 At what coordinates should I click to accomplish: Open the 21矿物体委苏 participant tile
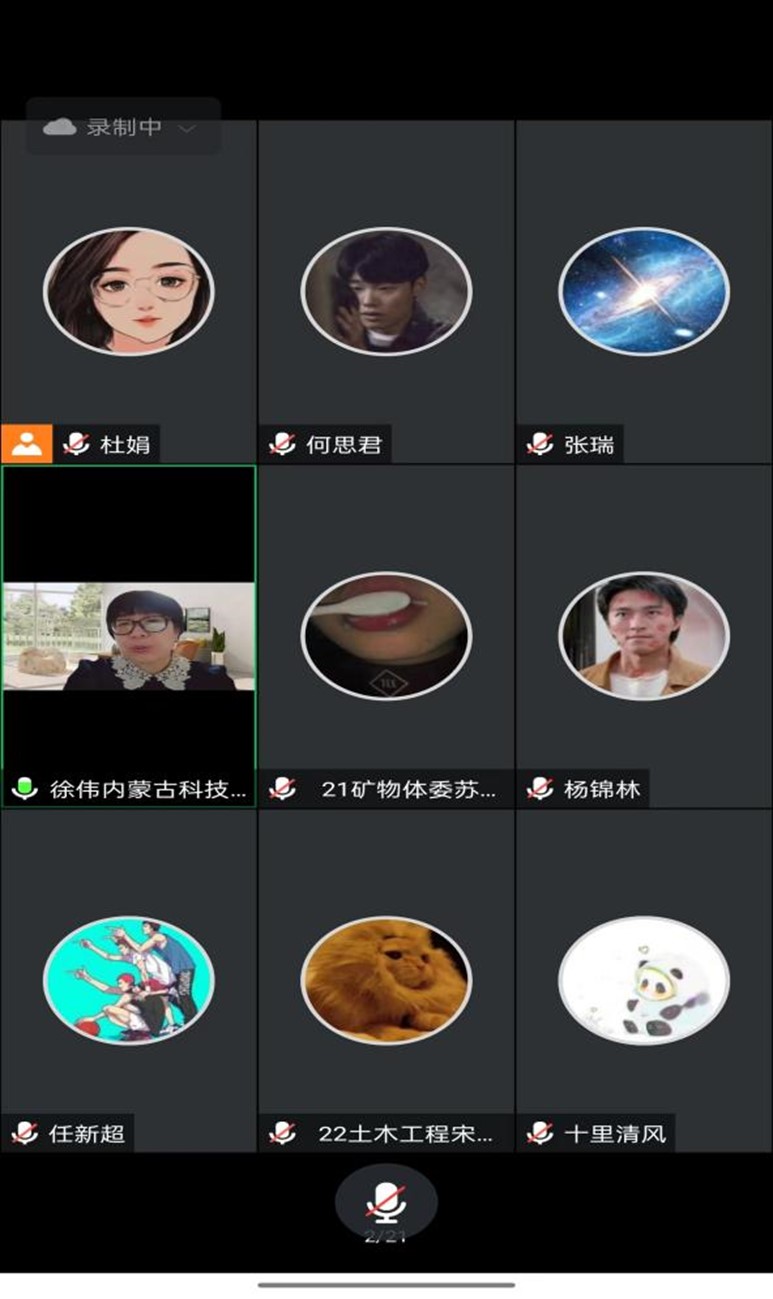386,636
